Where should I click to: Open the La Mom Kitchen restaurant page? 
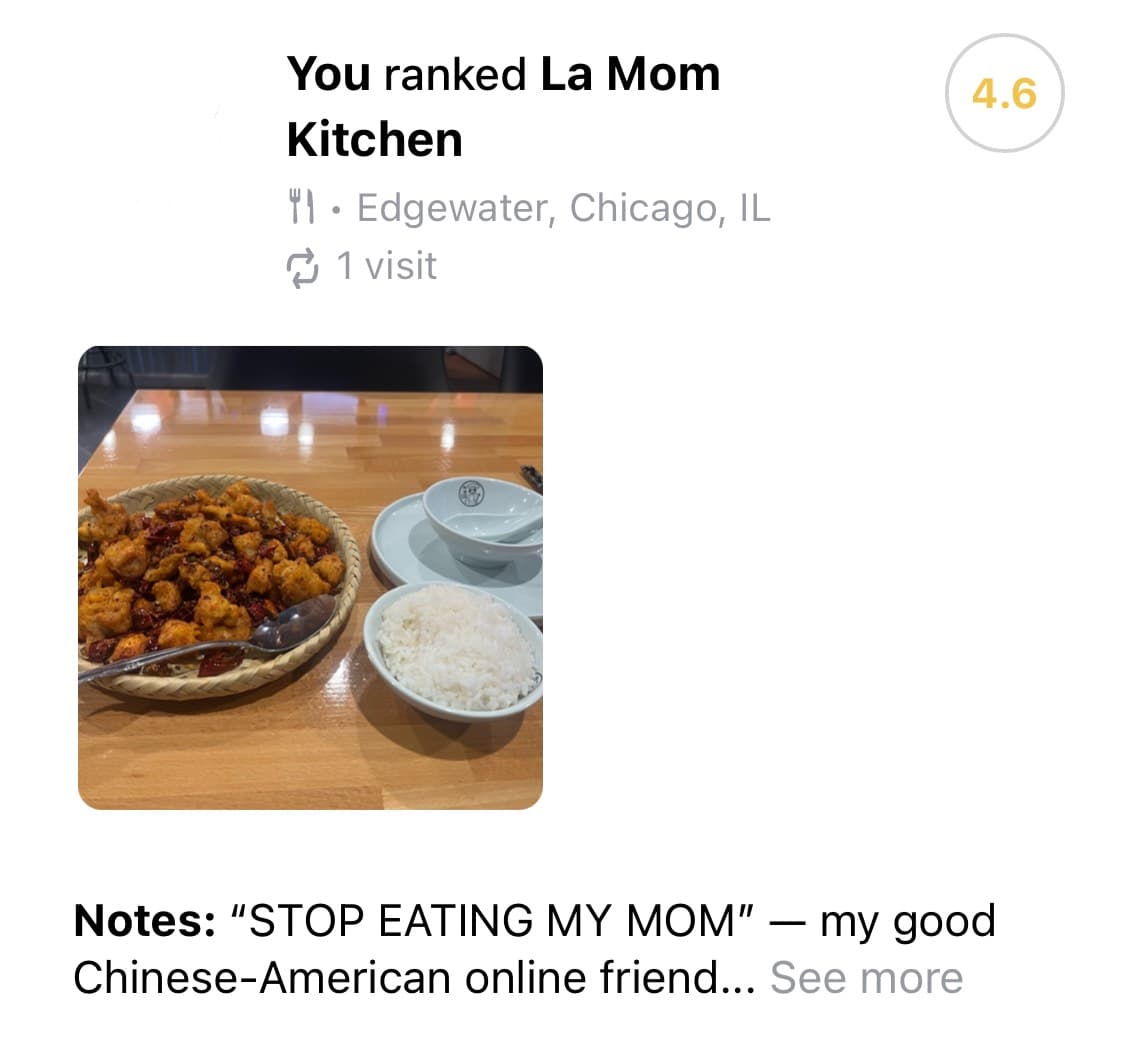(629, 75)
